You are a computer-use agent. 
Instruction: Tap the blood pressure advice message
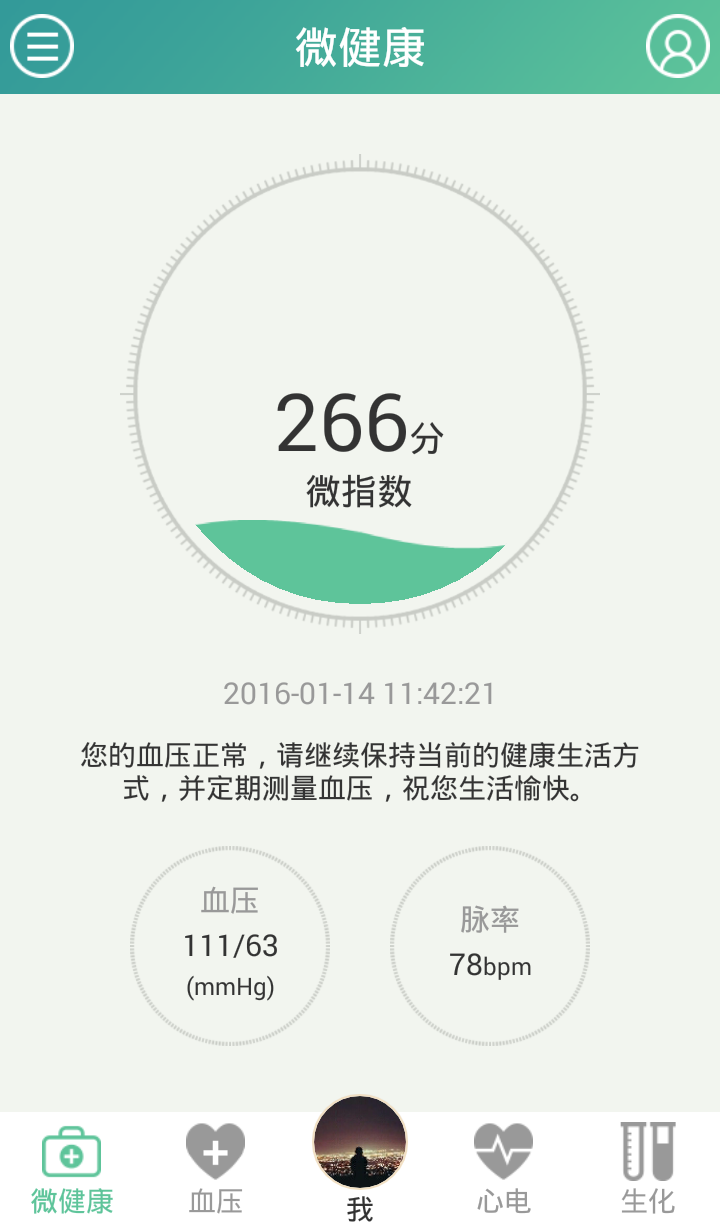pos(360,770)
